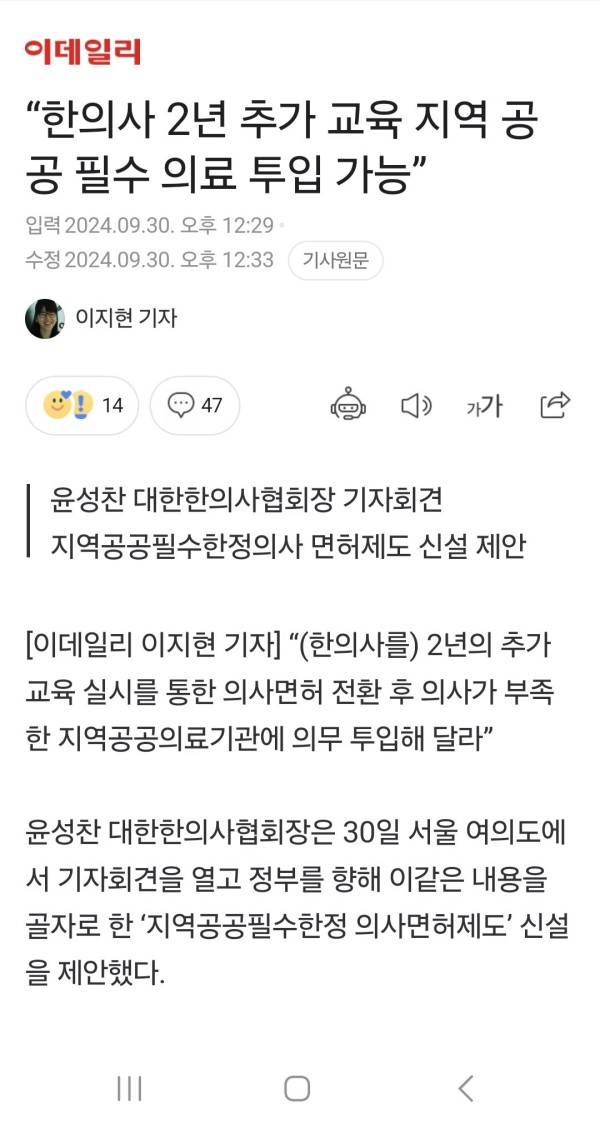
Task: Open the 이데일리 publisher logo
Action: coord(83,52)
